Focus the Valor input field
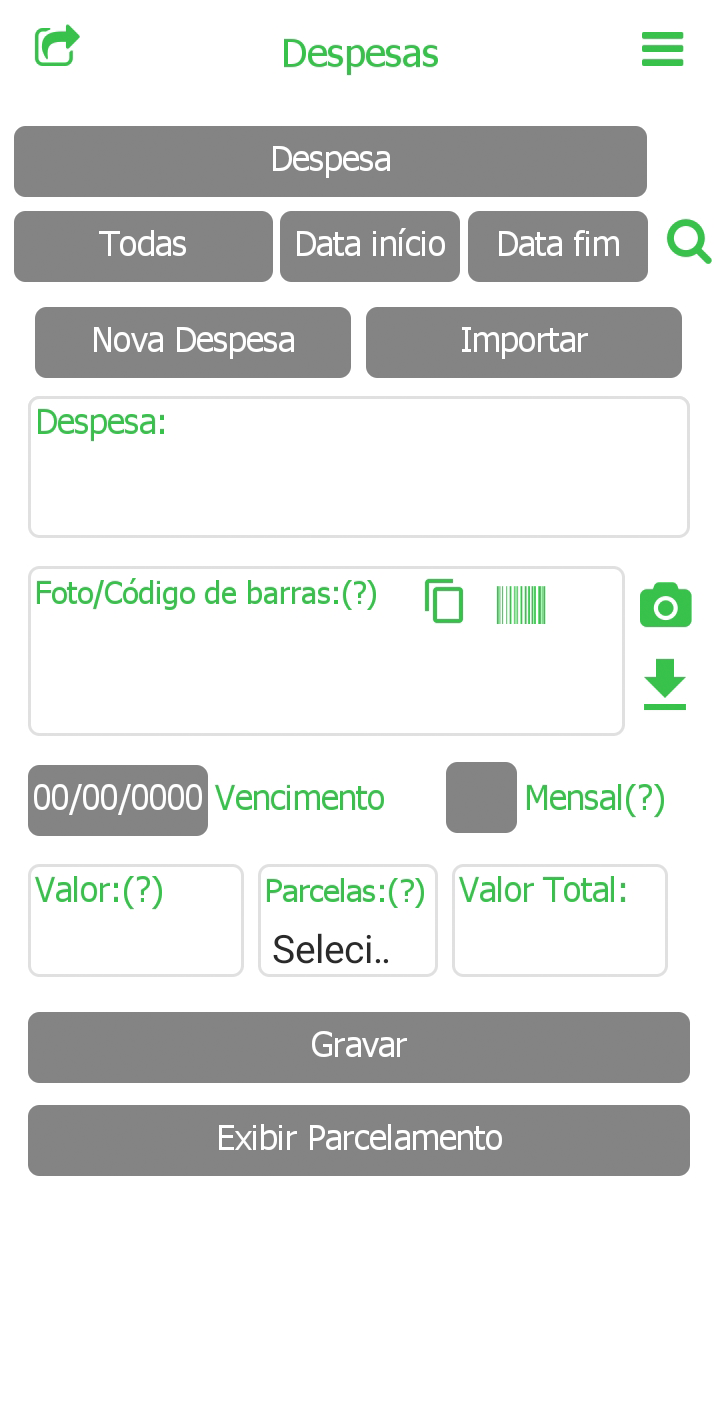 pyautogui.click(x=136, y=920)
